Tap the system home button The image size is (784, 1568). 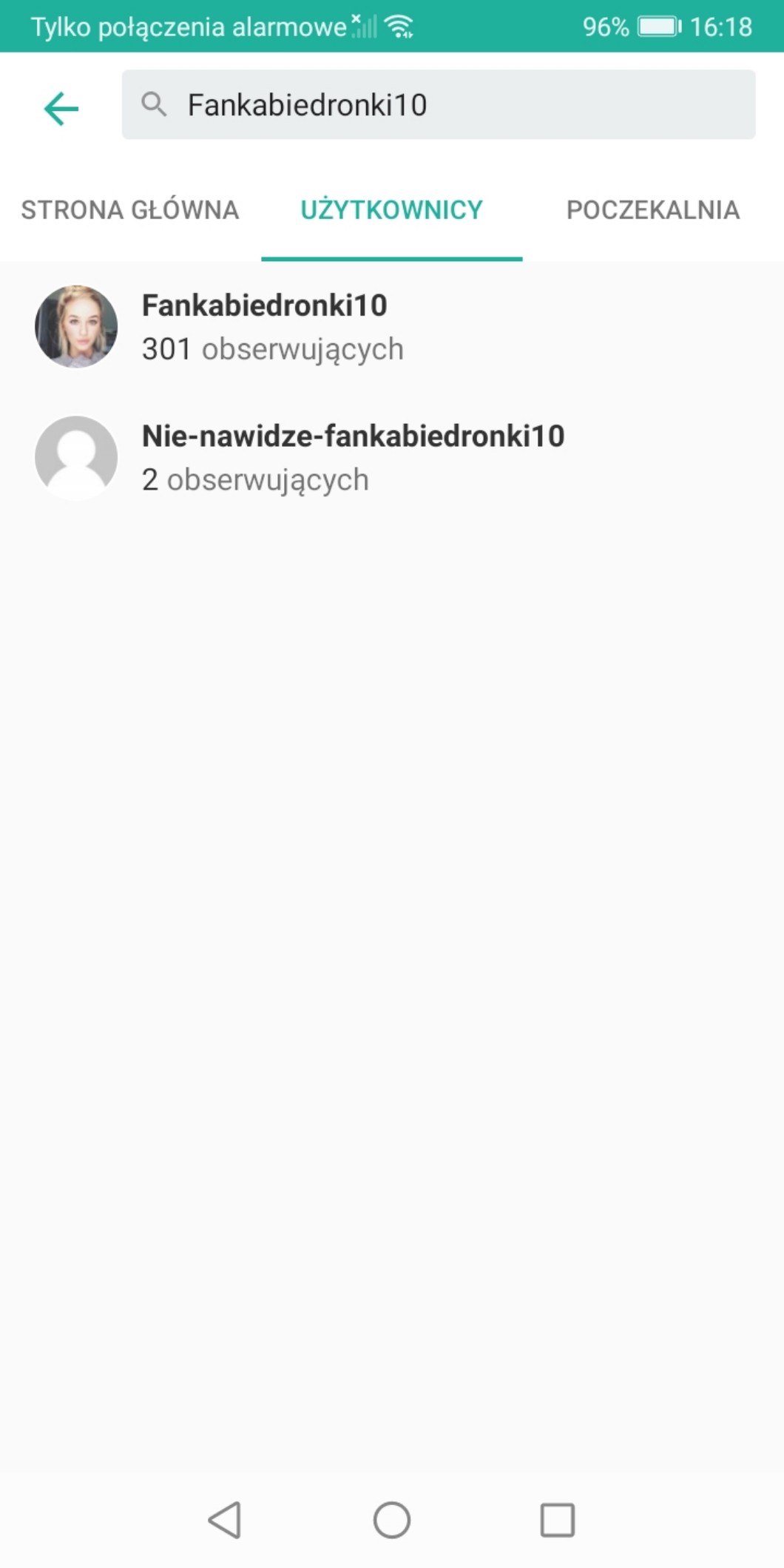391,1521
